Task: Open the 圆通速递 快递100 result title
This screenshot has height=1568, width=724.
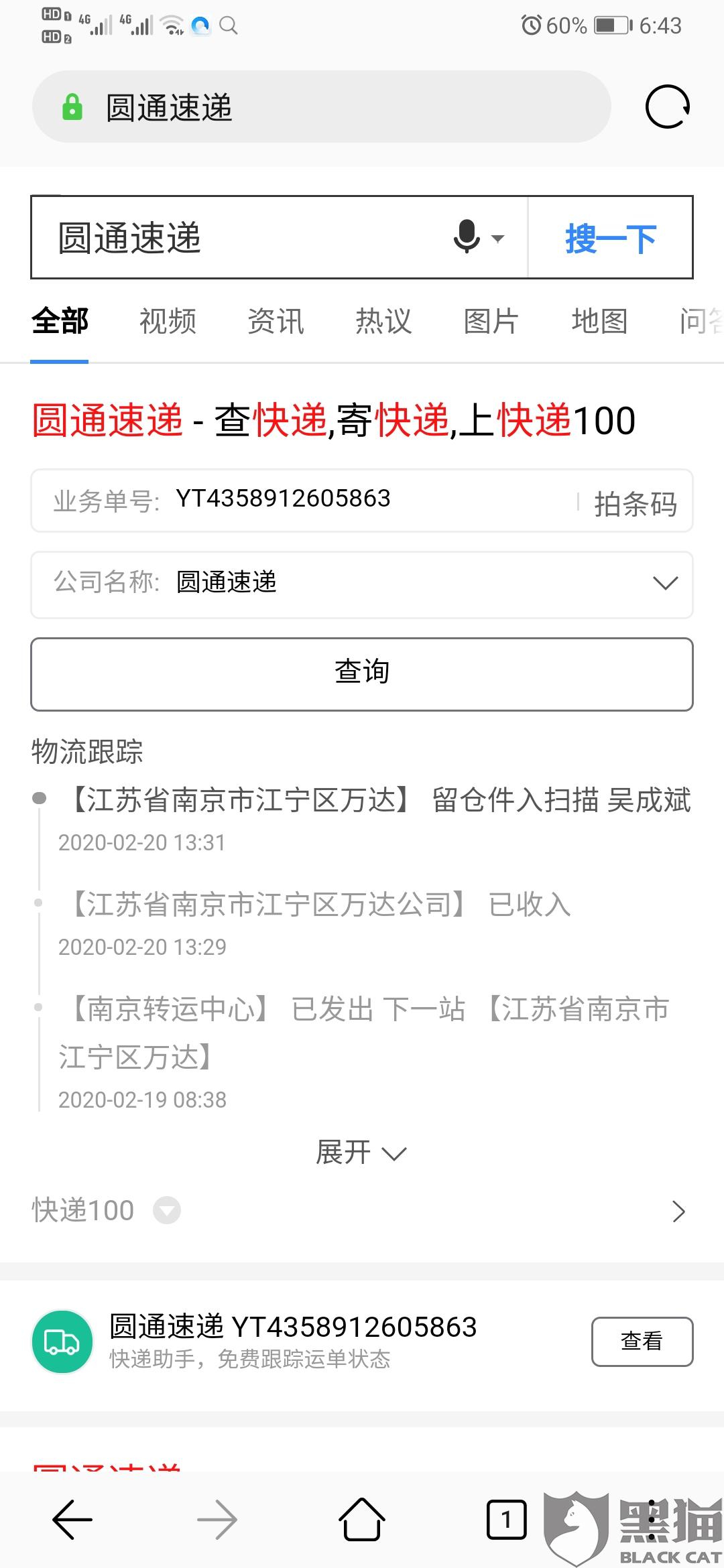Action: click(333, 421)
